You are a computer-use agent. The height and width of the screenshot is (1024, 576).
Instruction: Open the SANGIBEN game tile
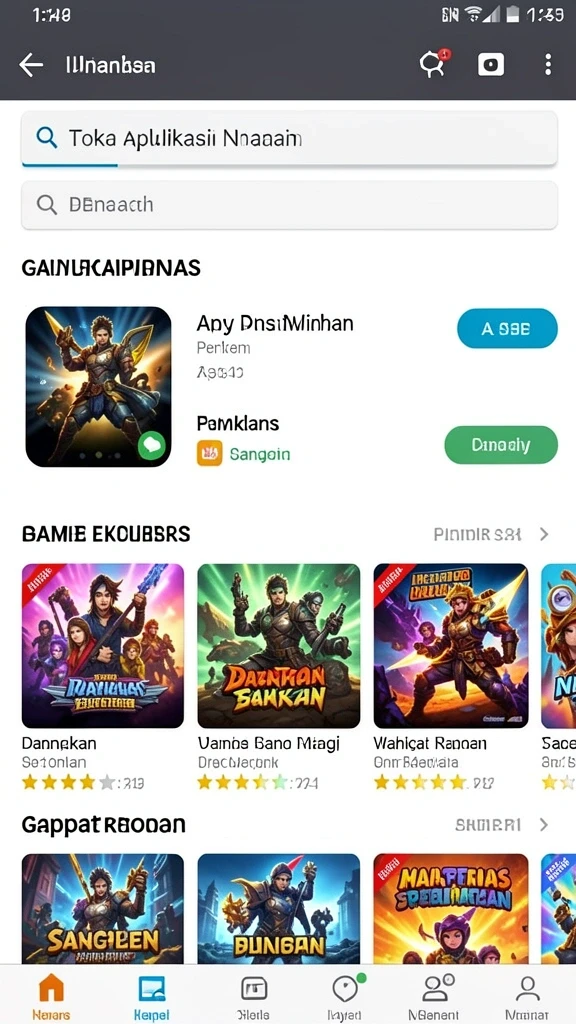pos(103,908)
